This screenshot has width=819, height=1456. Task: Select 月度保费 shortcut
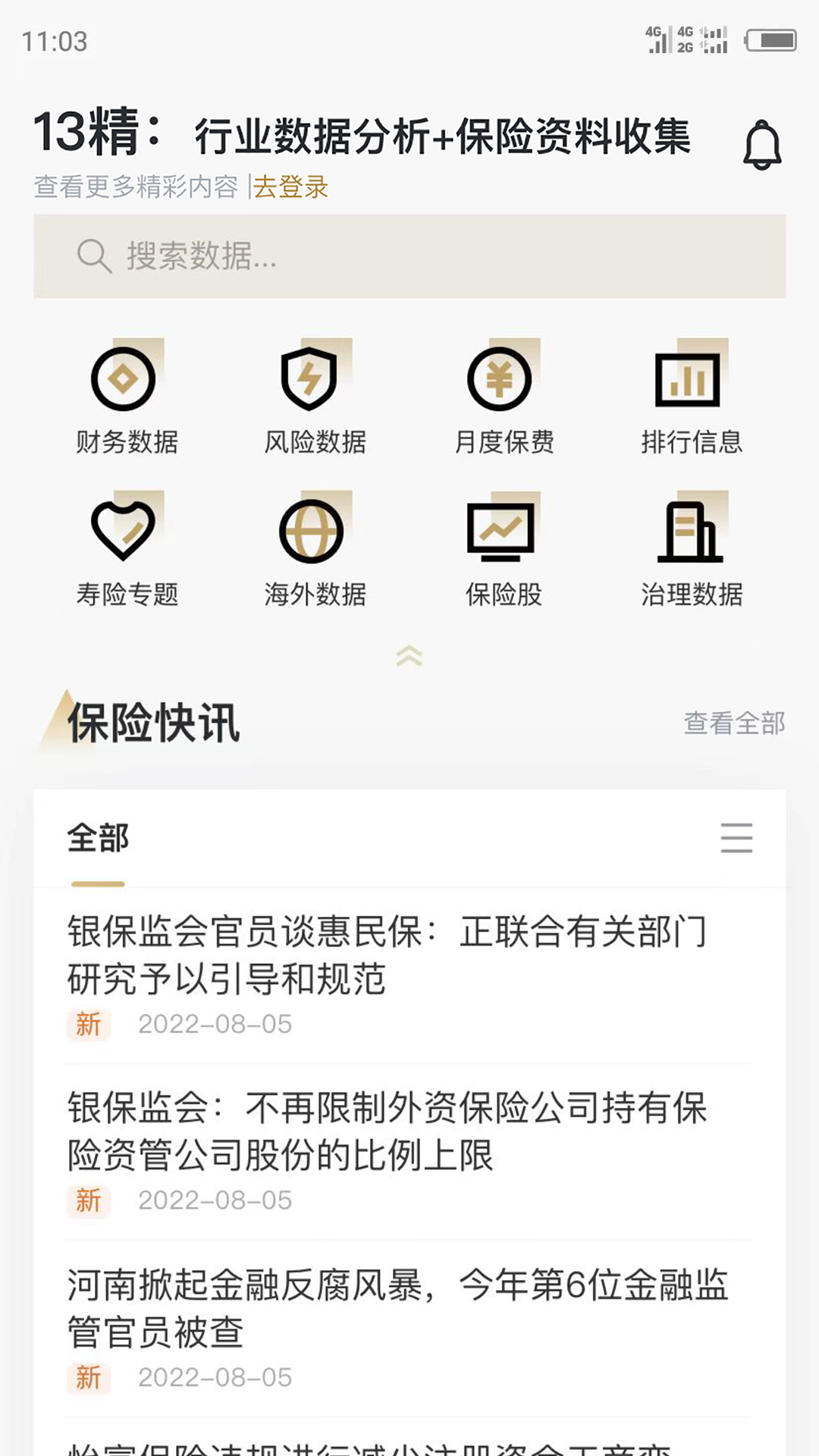click(x=504, y=398)
